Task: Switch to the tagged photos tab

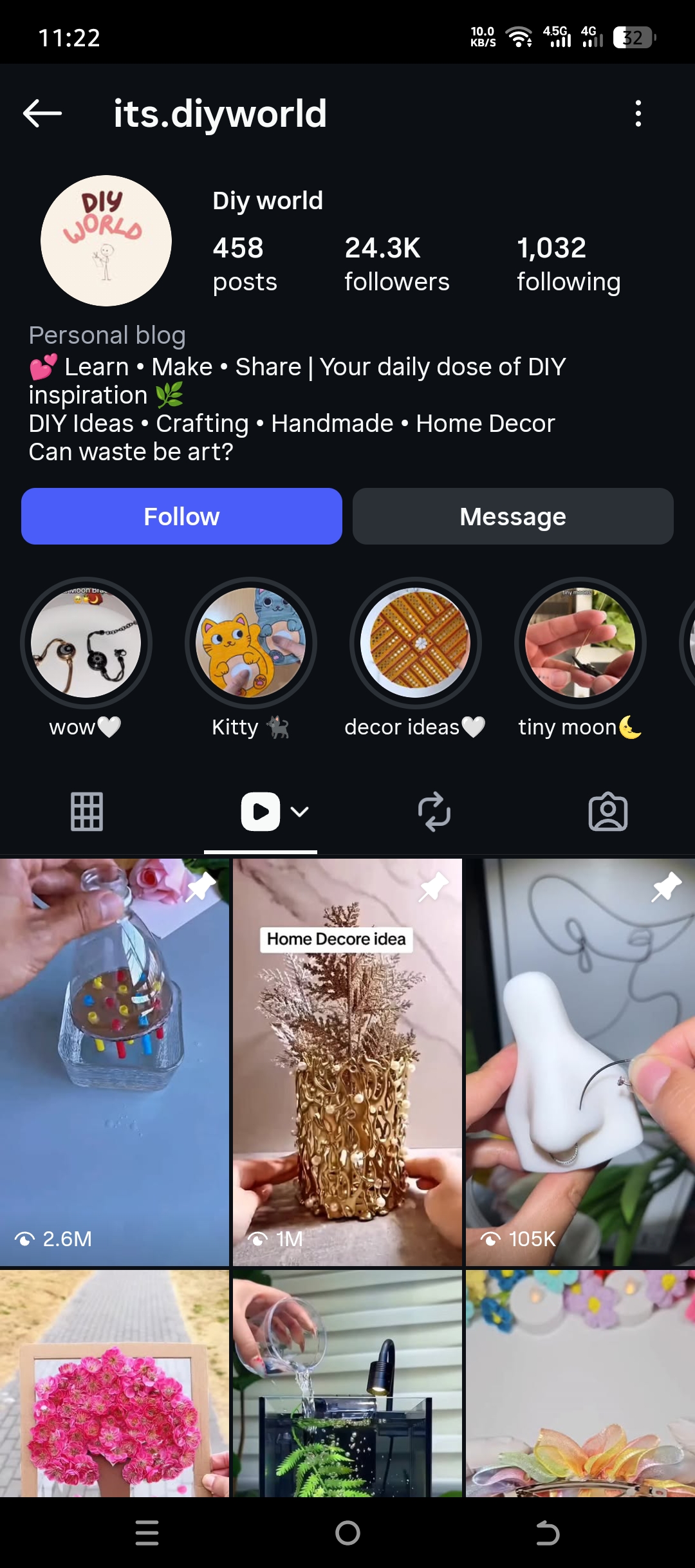Action: click(608, 812)
